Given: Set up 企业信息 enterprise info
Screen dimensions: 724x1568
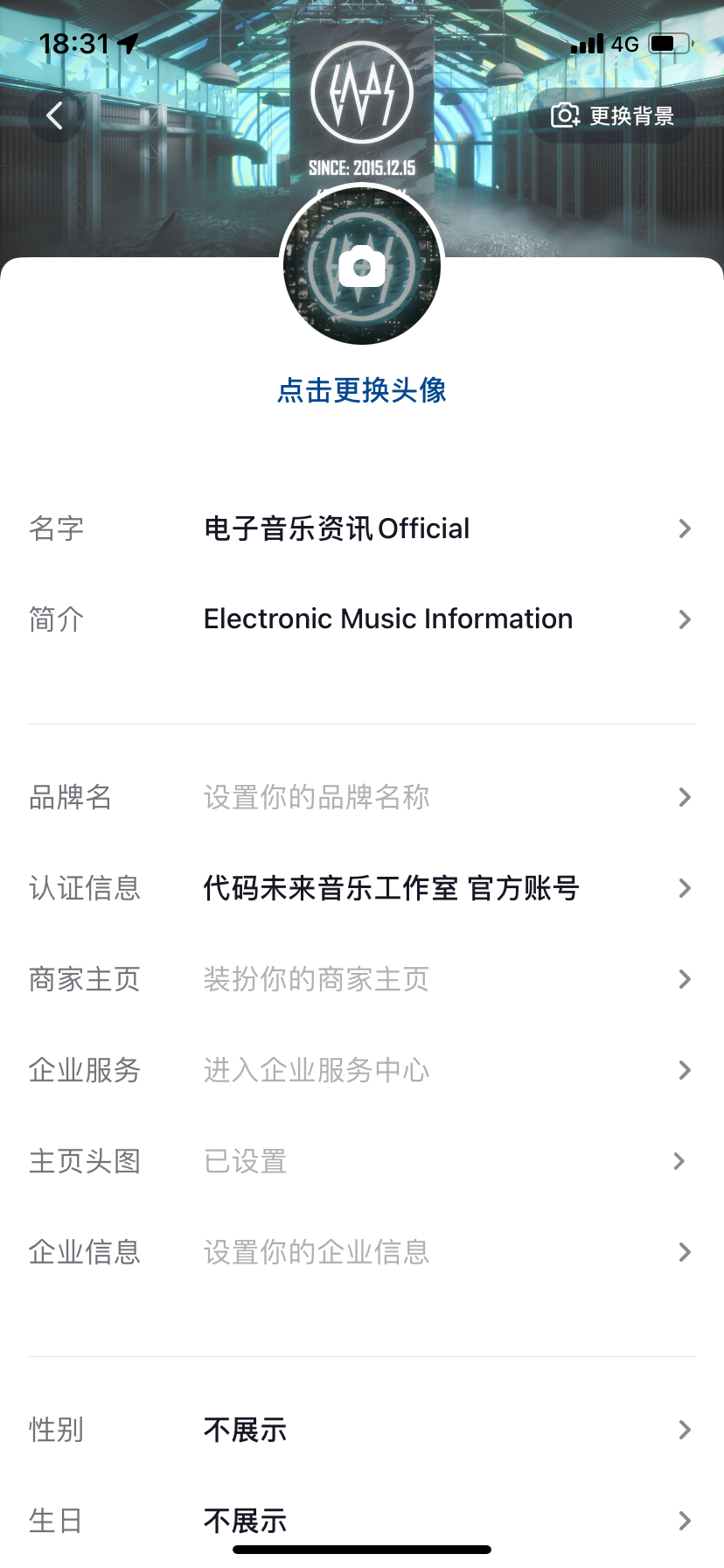Looking at the screenshot, I should pos(362,1252).
